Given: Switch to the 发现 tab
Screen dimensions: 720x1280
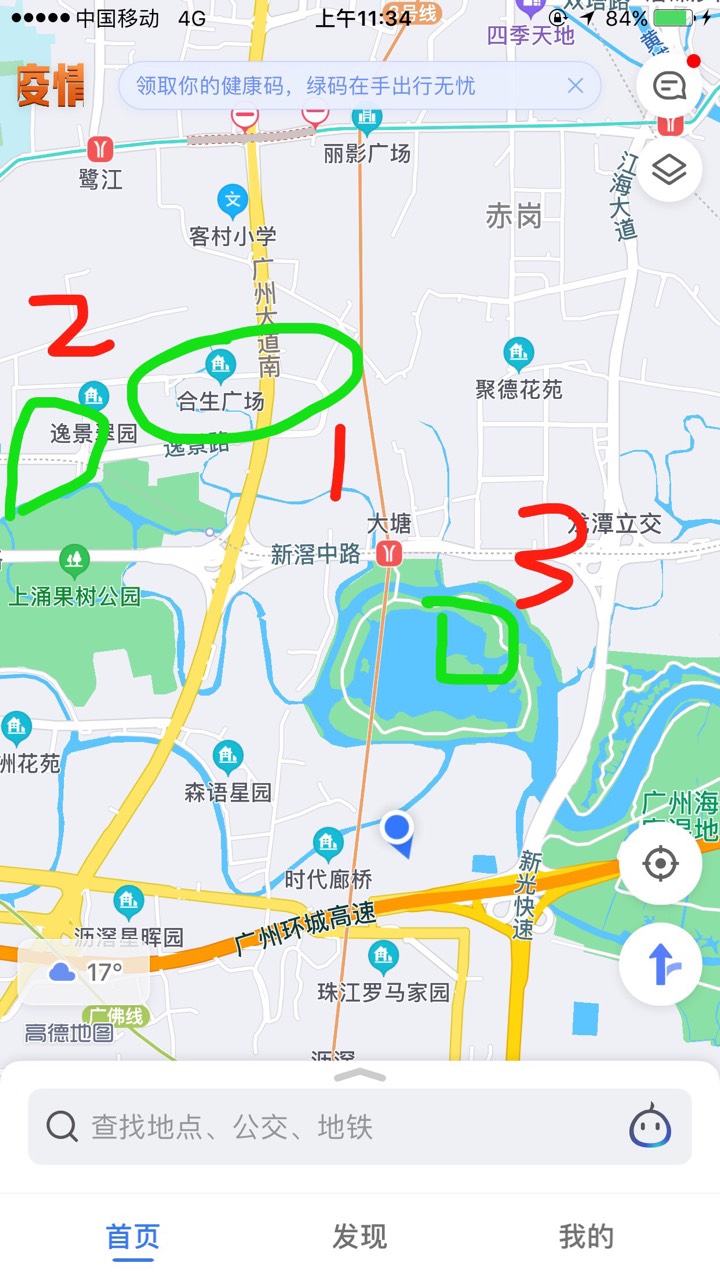Looking at the screenshot, I should click(x=359, y=1237).
